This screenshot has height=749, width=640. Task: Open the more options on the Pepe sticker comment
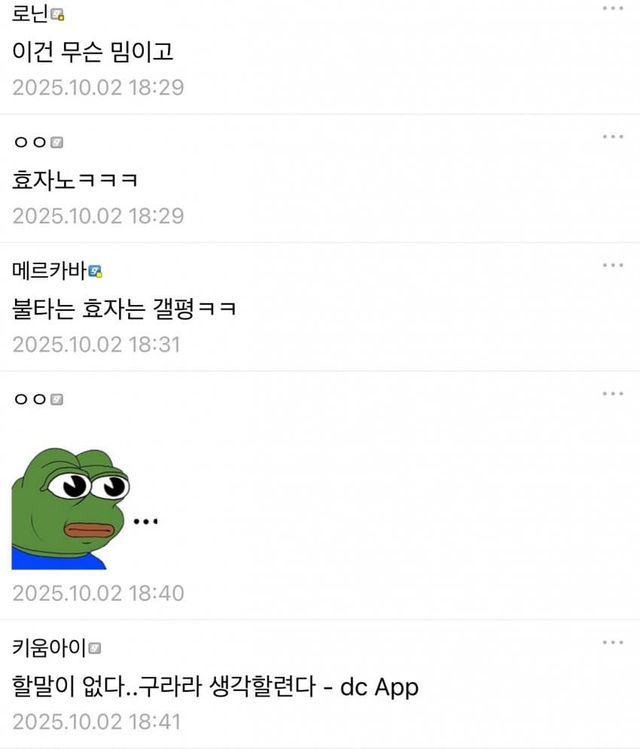[613, 394]
